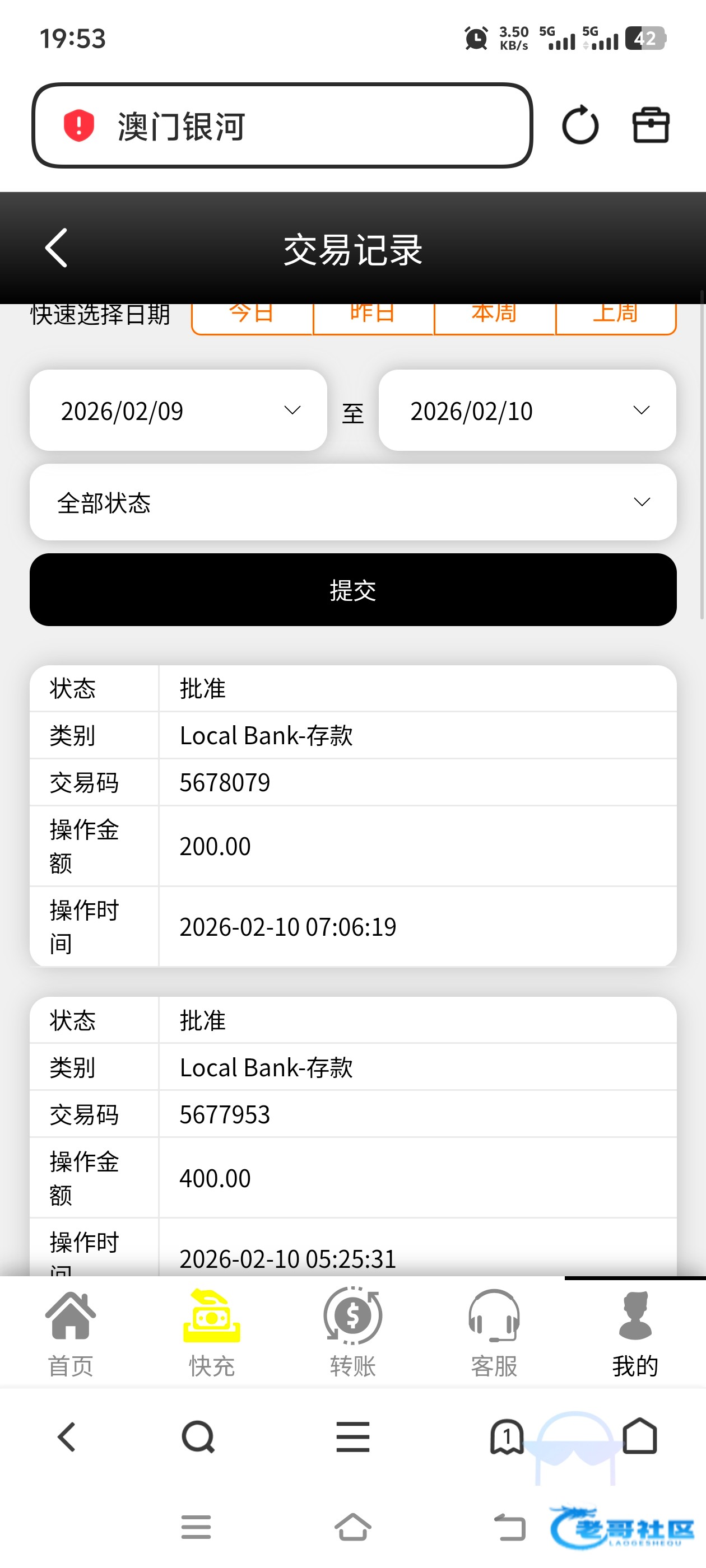Open the browser toolbox icon
Viewport: 706px width, 1568px height.
651,125
